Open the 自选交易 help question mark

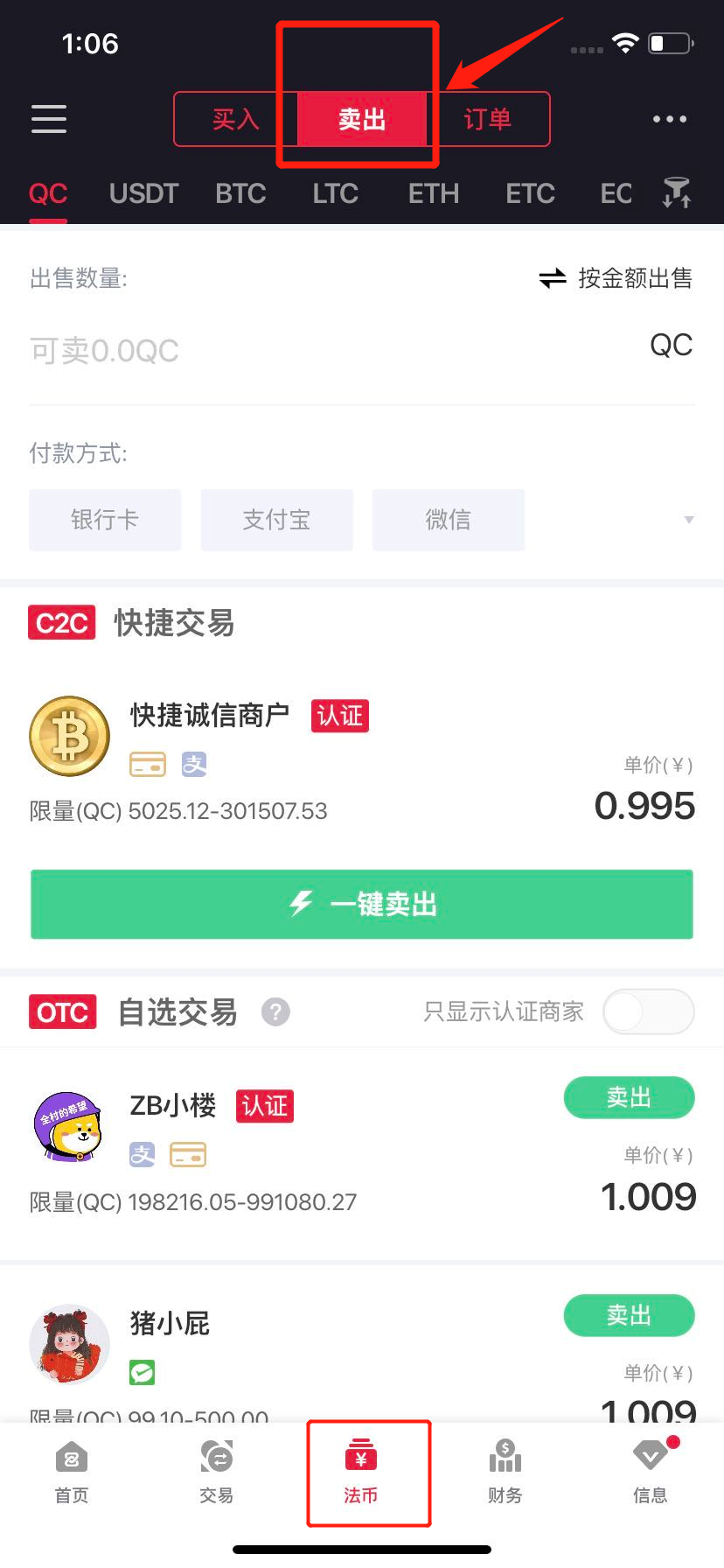(x=275, y=1012)
